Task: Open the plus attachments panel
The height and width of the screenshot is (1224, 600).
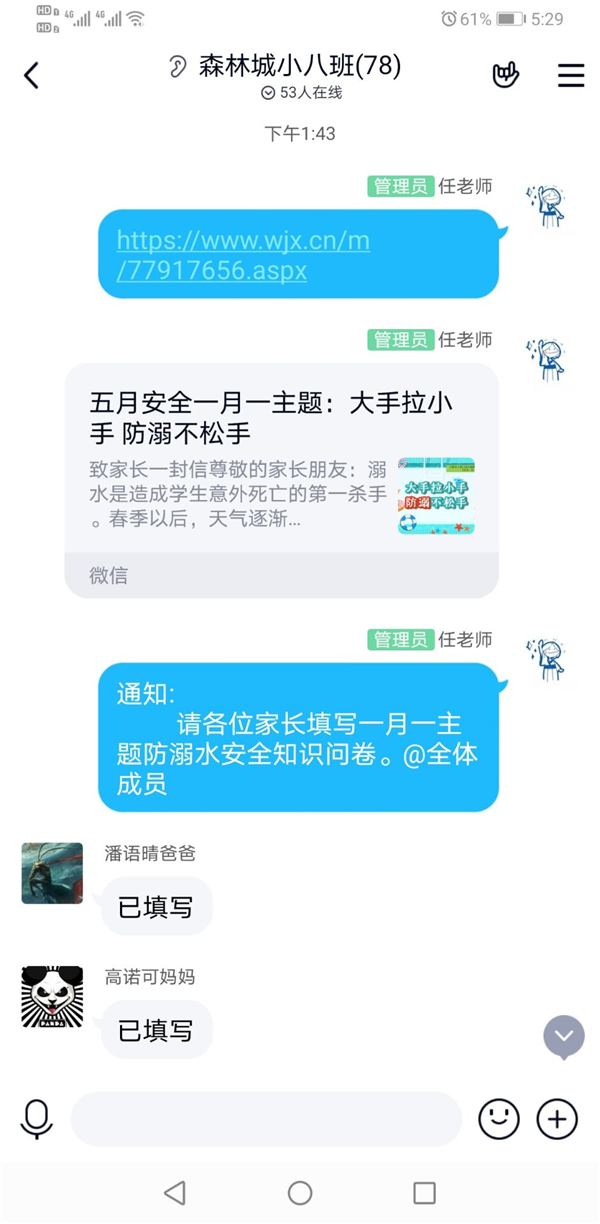Action: pos(557,1118)
